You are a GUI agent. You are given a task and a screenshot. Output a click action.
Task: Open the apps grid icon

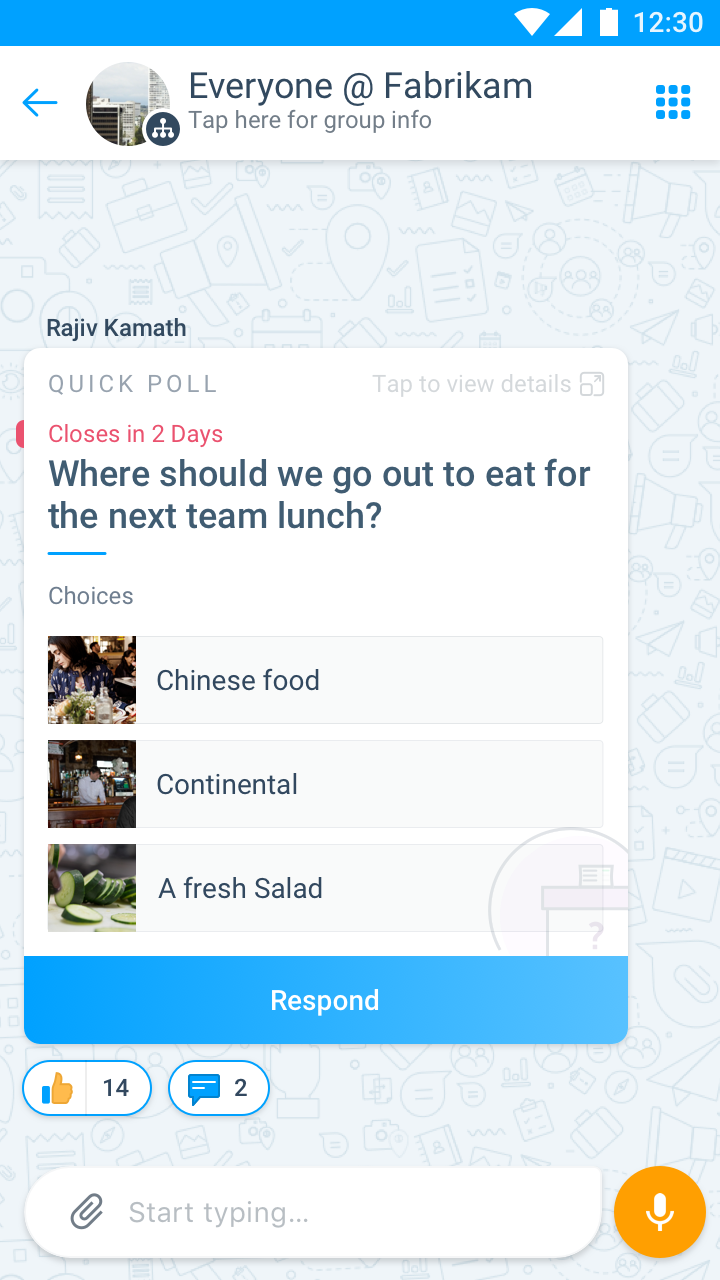coord(672,102)
